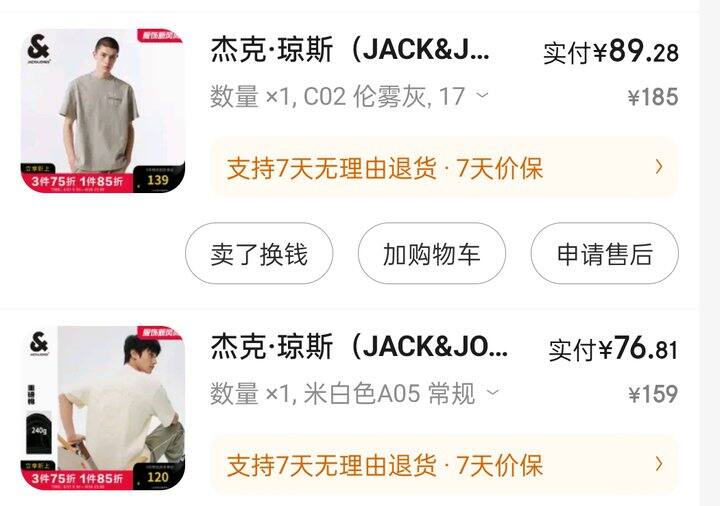Expand the C02 伦雾灰 specification details
Viewport: 720px width, 506px height.
[x=482, y=96]
